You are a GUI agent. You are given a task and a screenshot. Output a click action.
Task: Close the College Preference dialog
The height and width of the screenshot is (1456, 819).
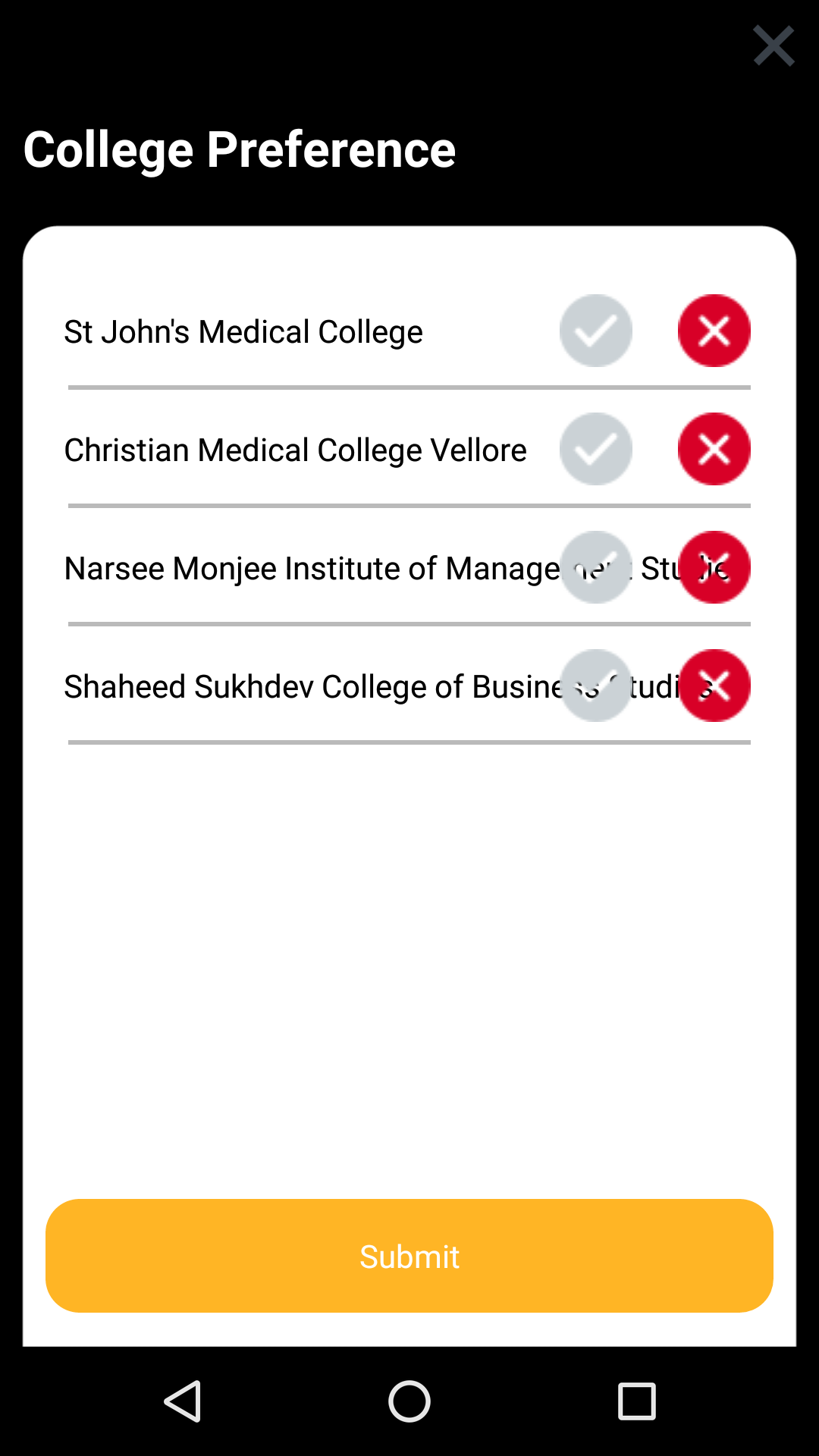[x=773, y=45]
